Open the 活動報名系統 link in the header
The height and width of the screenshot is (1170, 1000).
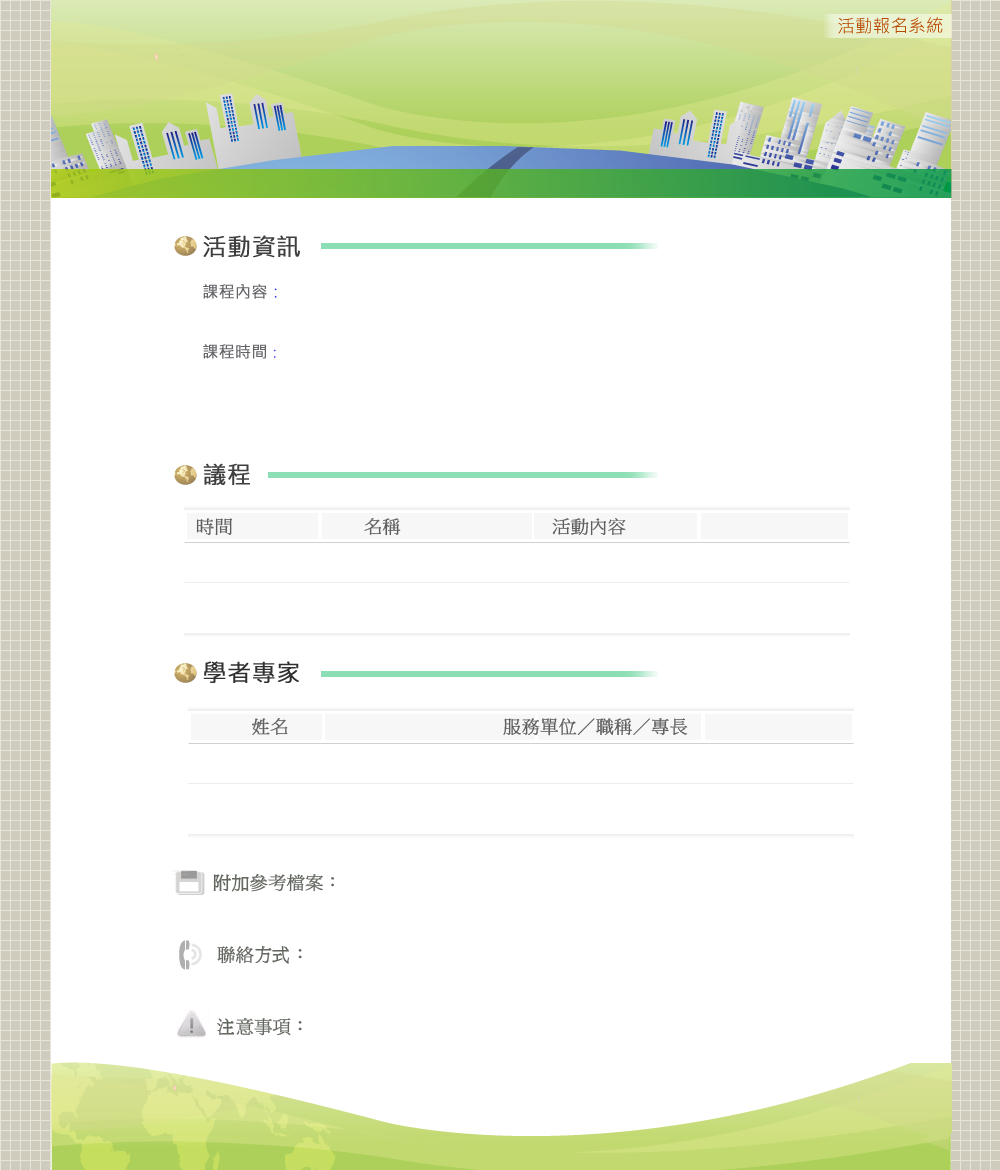889,26
